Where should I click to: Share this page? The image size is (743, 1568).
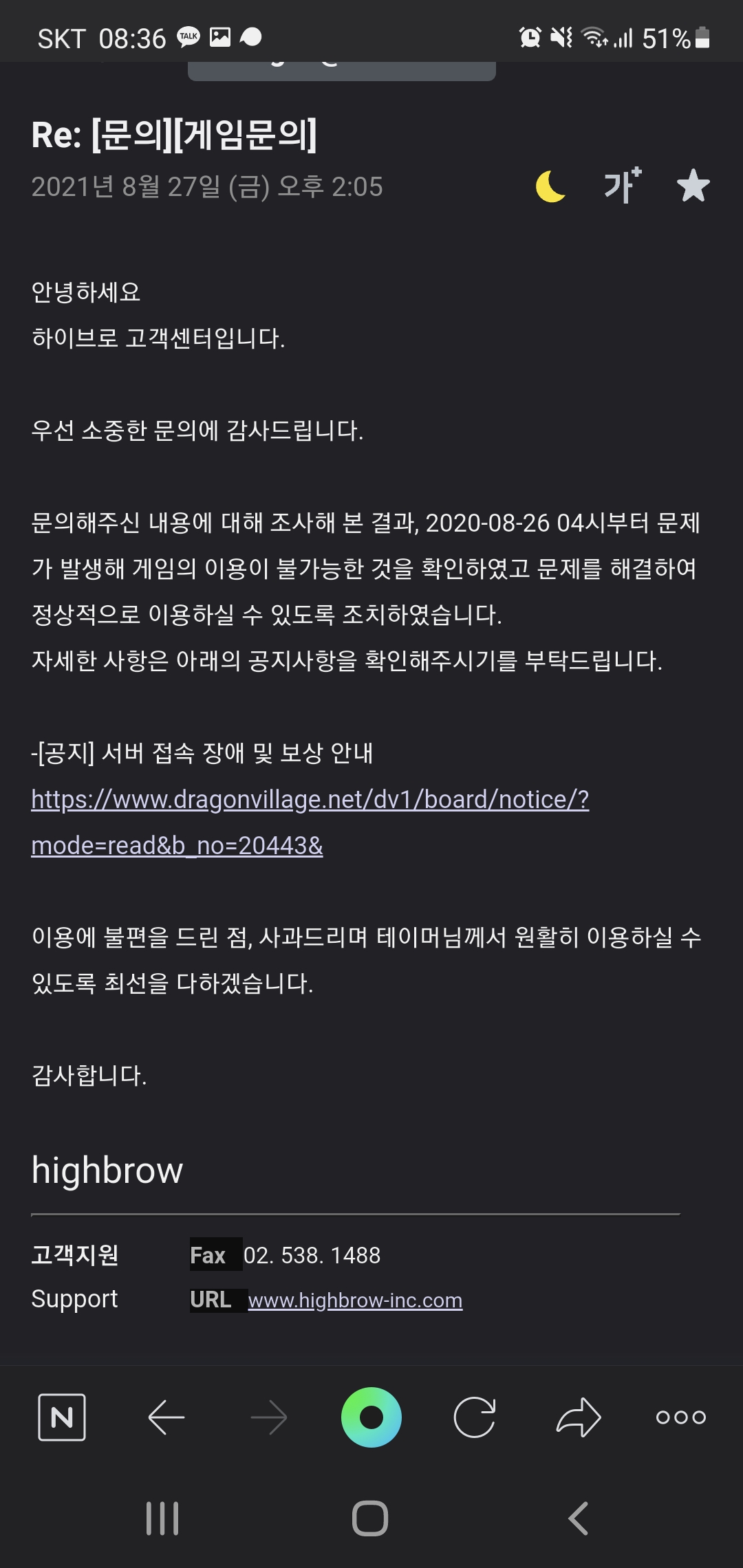click(x=579, y=1417)
